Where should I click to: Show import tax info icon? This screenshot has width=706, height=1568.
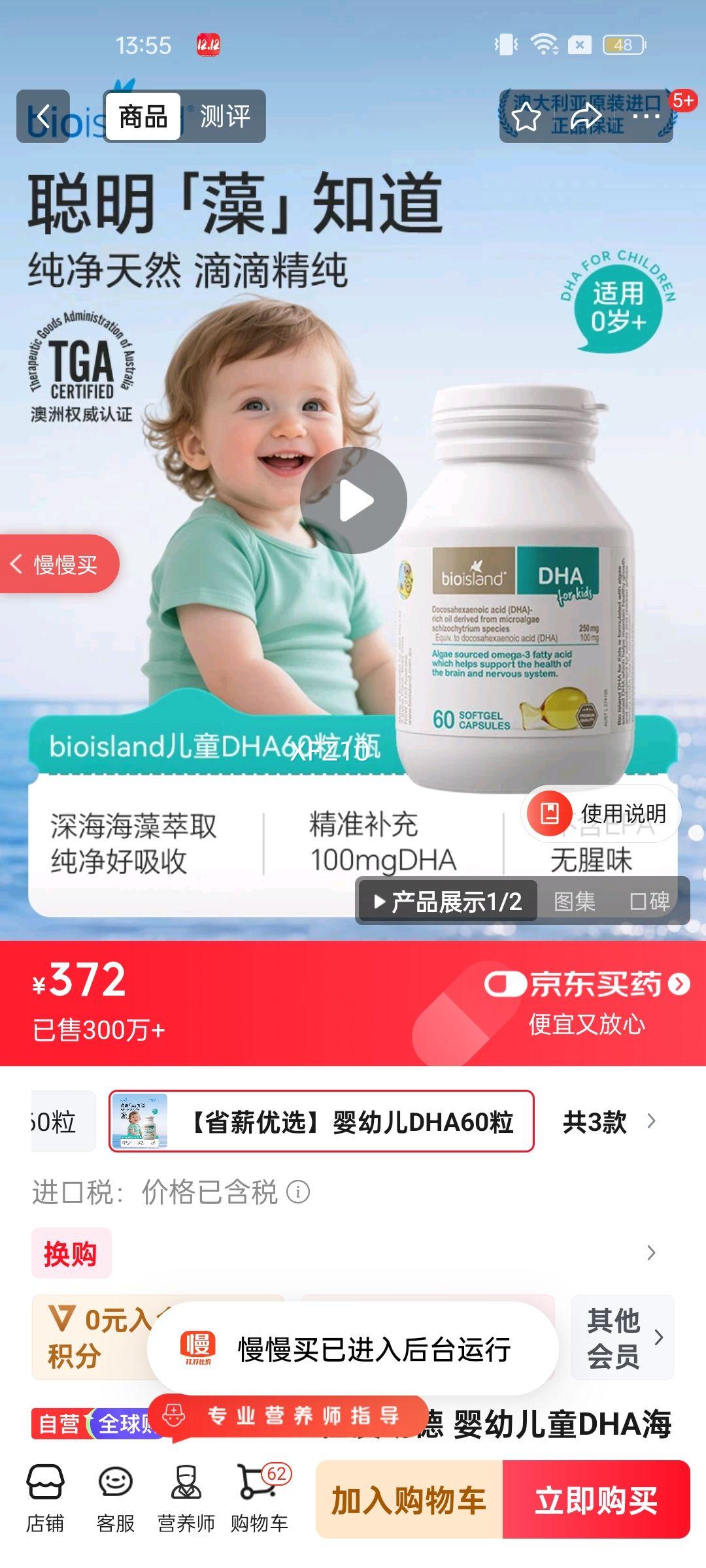[x=299, y=1192]
